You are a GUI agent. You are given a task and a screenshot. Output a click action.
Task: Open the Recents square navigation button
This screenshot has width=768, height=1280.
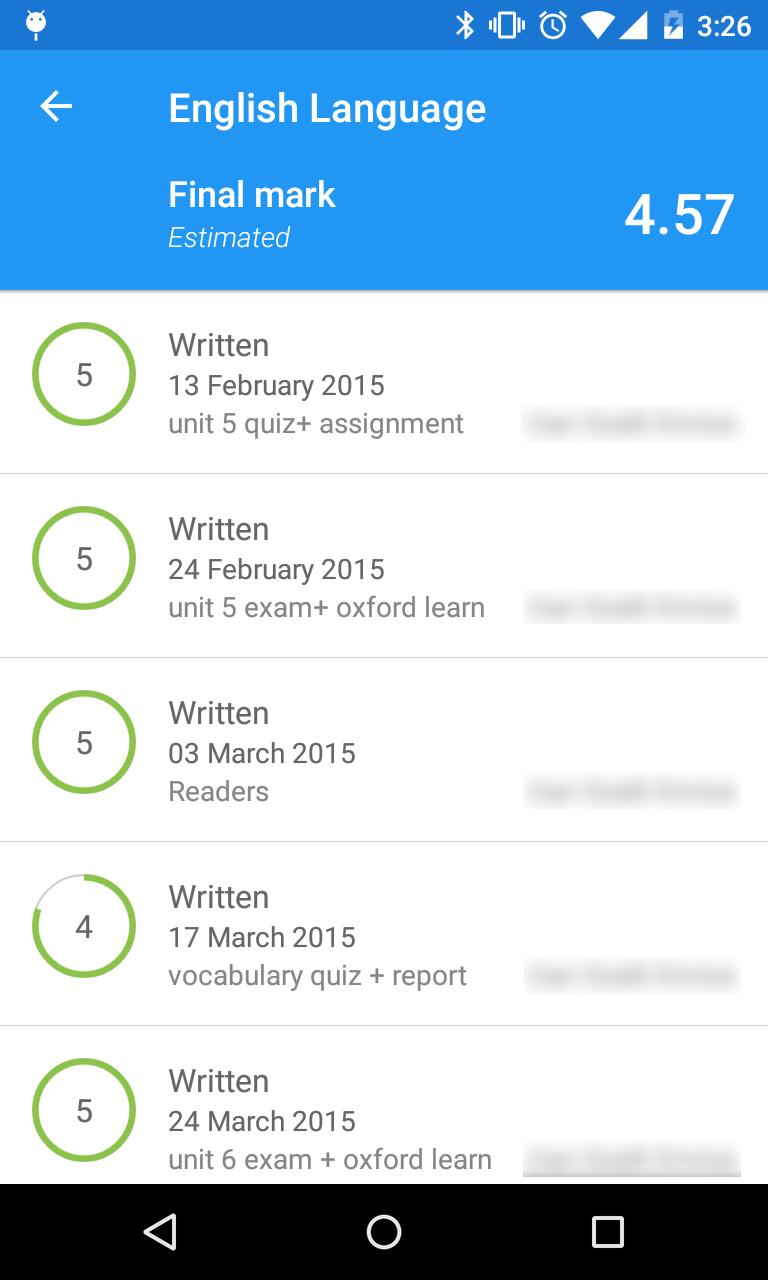[607, 1232]
